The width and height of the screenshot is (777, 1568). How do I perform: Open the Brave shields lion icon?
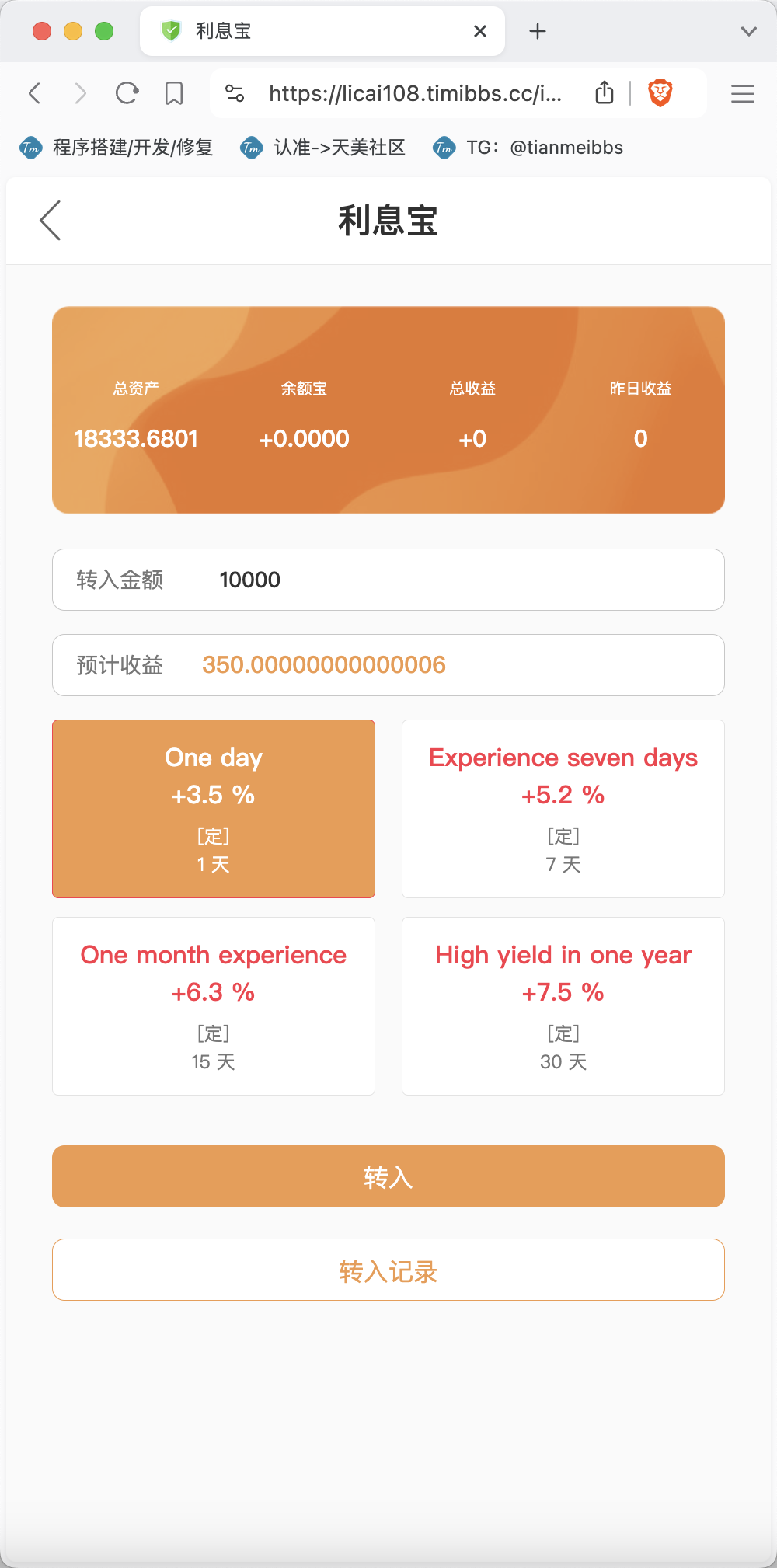click(660, 93)
